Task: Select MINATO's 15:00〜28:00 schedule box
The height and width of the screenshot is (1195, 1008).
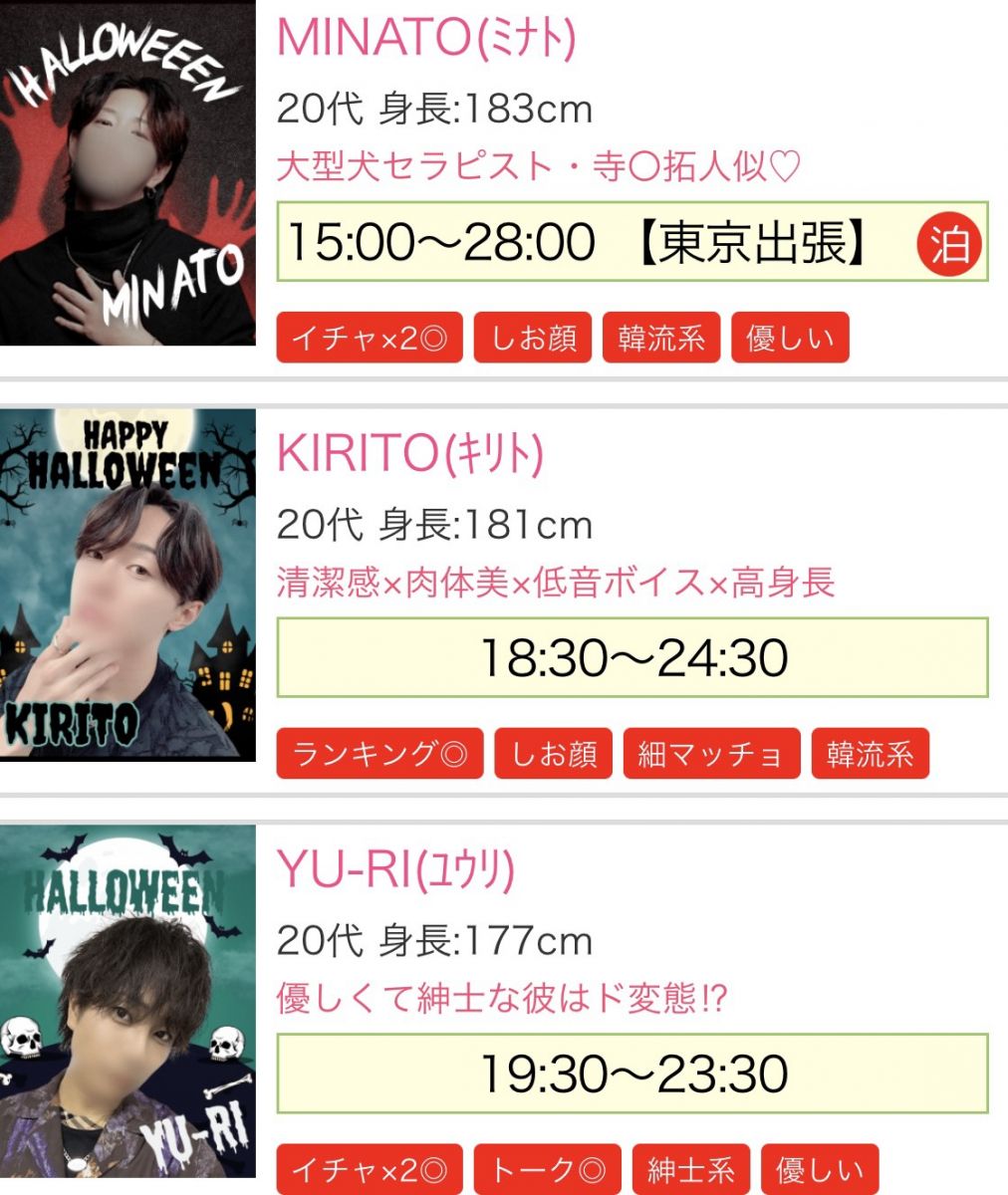Action: [631, 243]
